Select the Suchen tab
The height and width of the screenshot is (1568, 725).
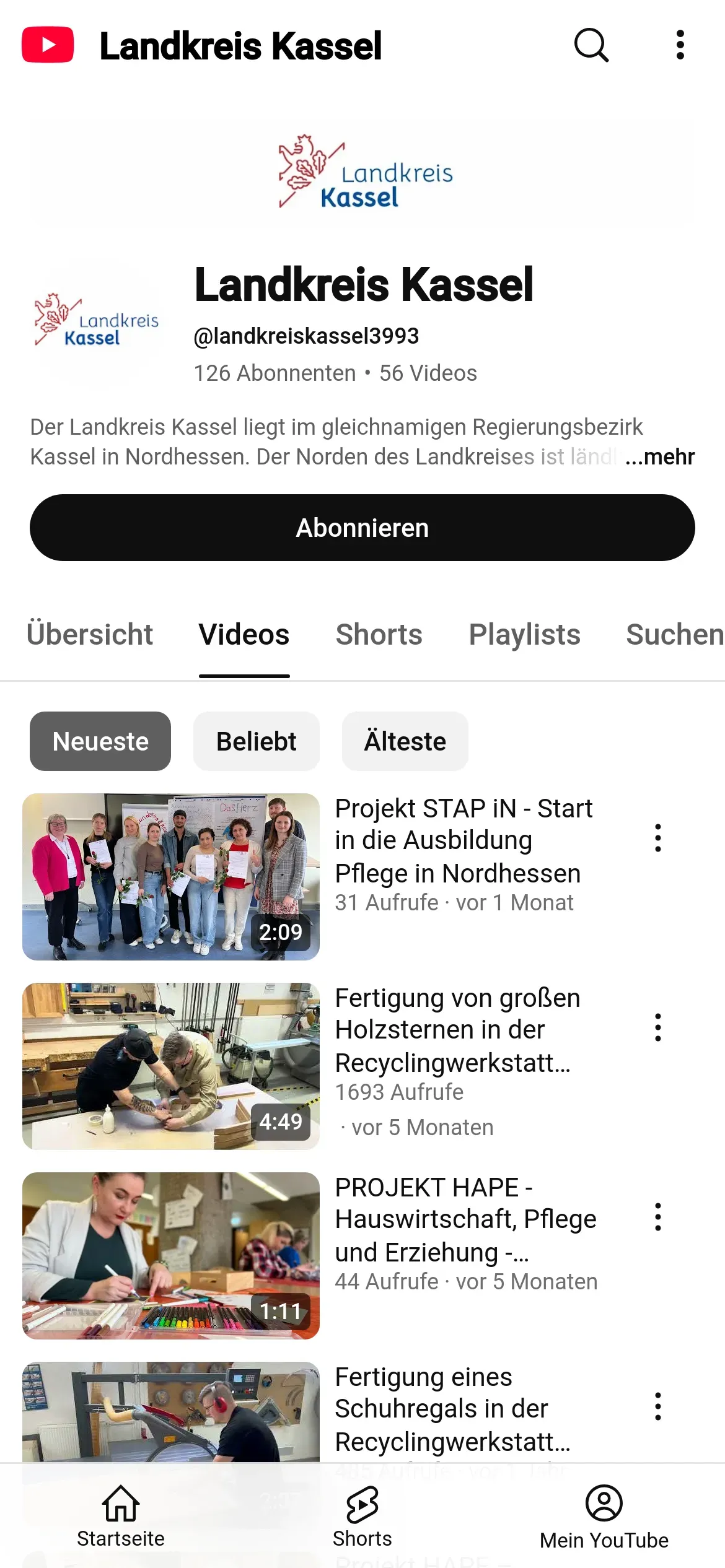tap(674, 635)
